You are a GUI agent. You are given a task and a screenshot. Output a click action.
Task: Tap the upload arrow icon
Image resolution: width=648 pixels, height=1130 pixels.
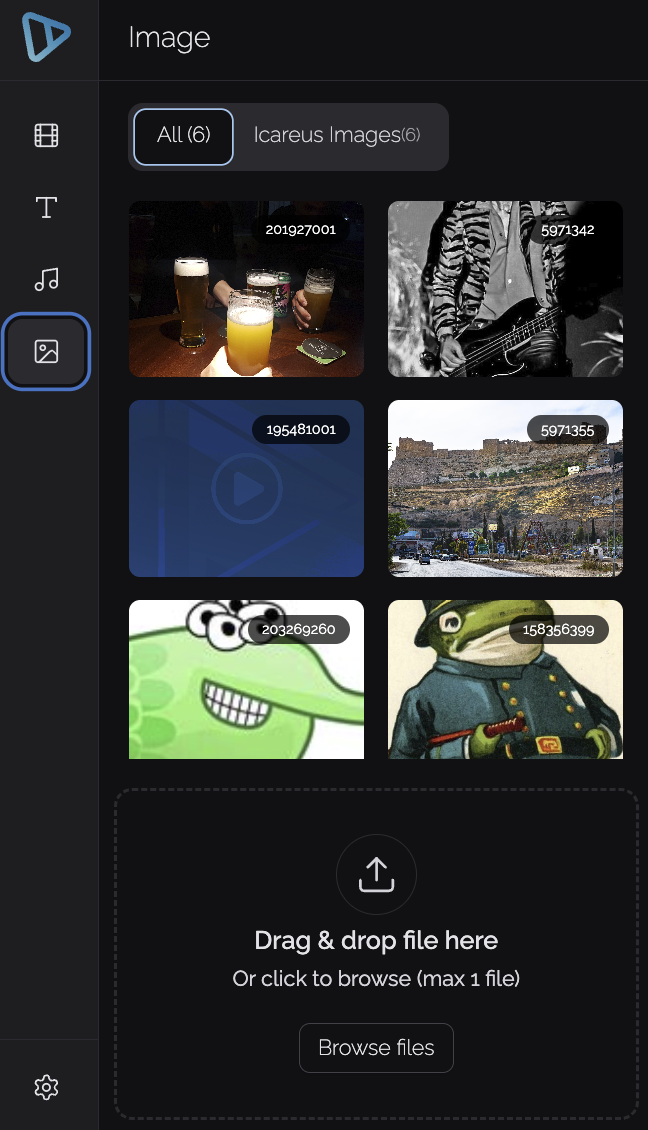(376, 875)
